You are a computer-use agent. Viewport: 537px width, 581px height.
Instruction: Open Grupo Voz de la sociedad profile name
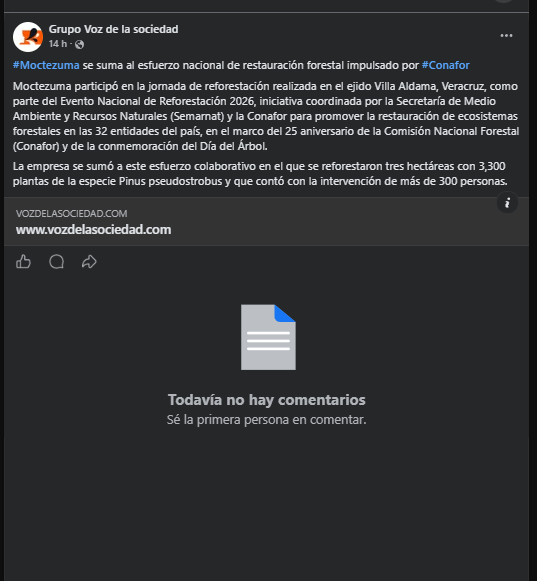point(113,29)
